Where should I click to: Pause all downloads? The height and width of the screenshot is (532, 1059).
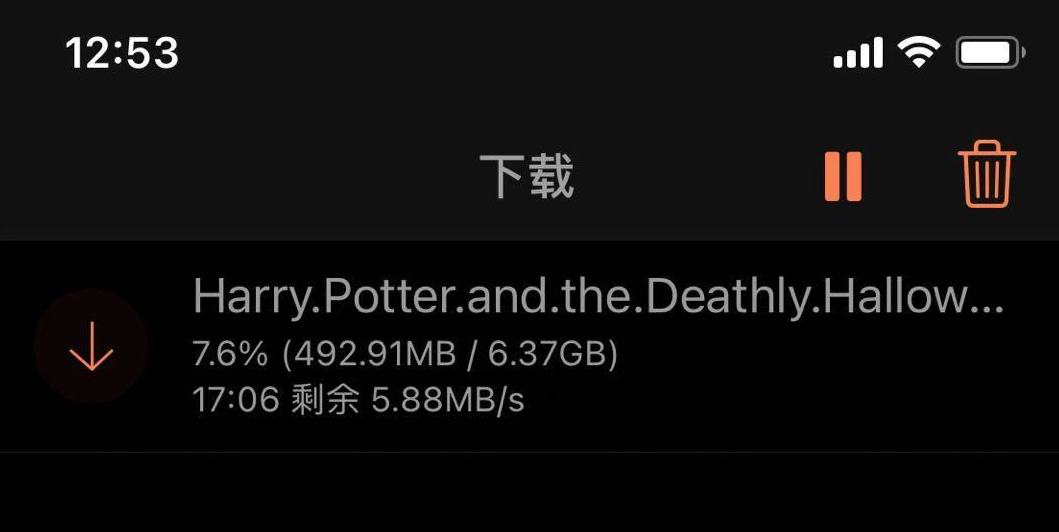842,177
